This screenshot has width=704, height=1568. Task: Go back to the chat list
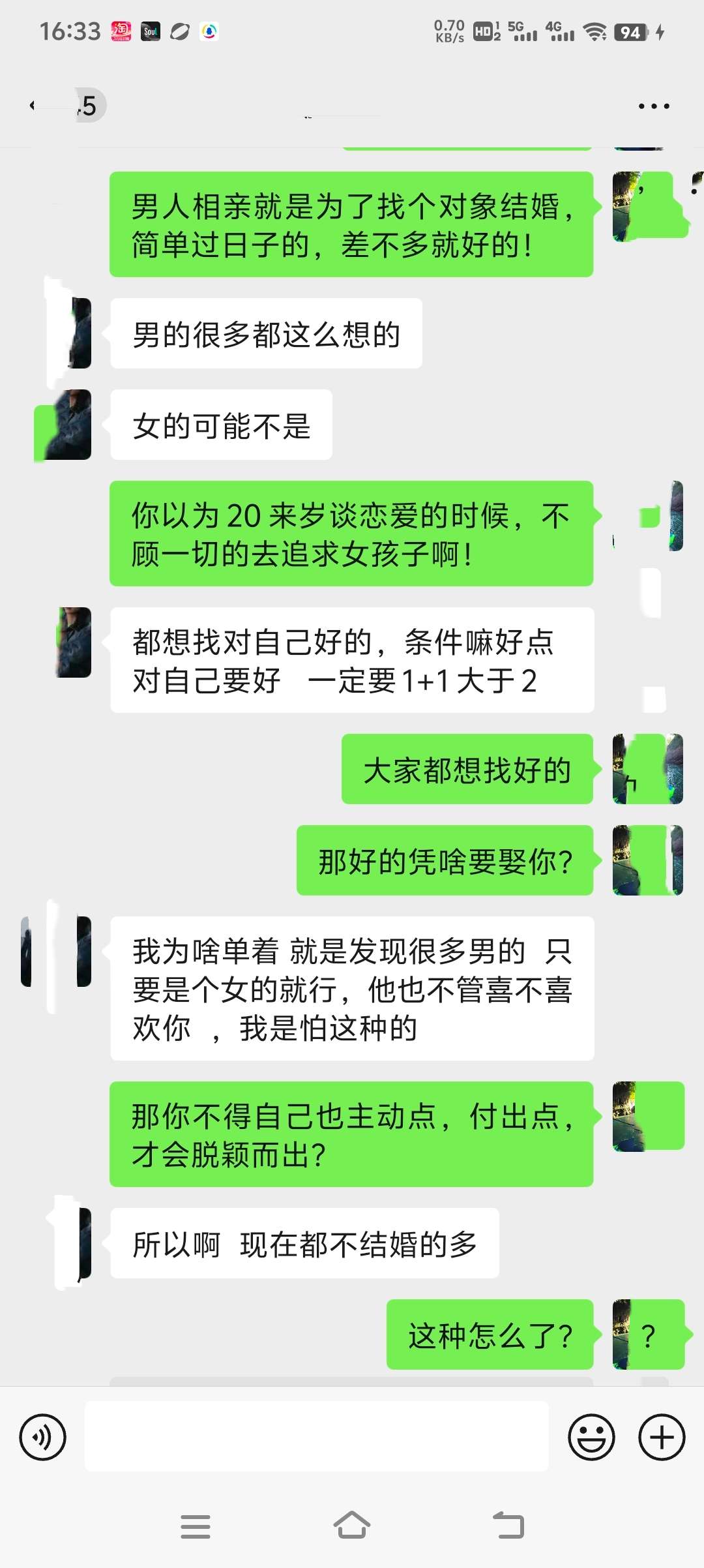(x=34, y=106)
